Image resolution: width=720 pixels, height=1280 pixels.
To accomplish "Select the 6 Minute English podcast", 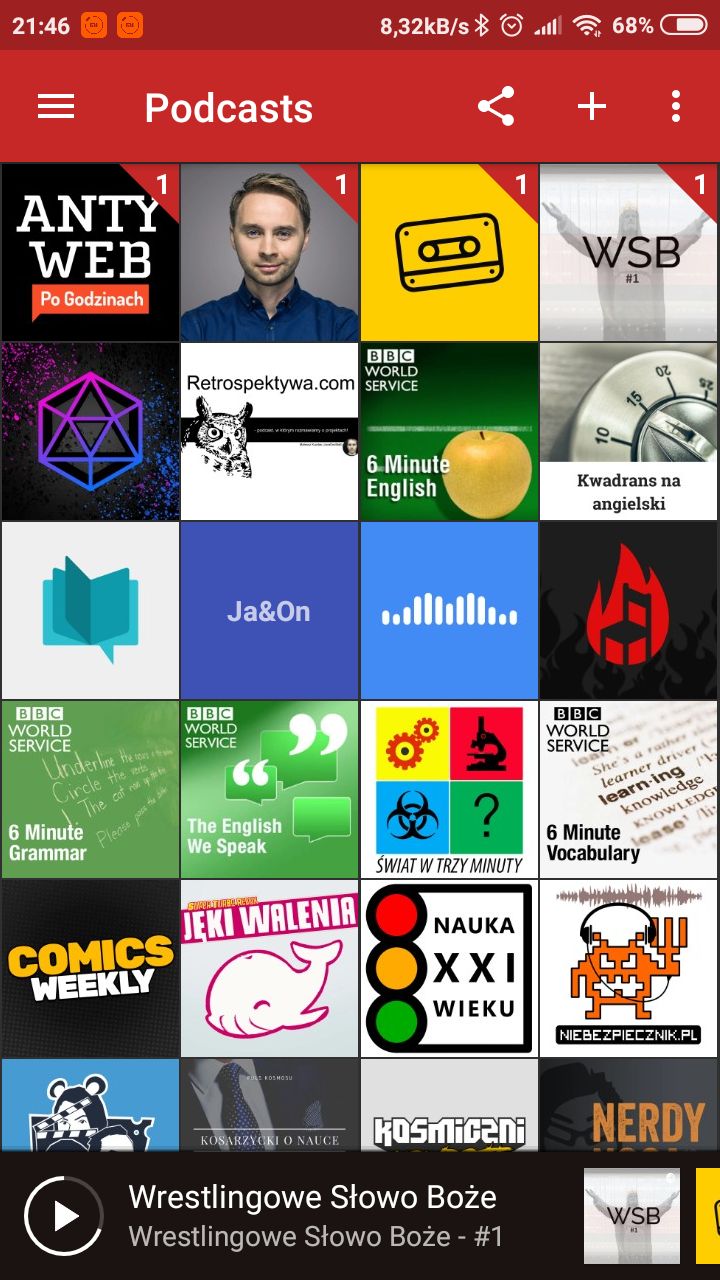I will tap(449, 431).
